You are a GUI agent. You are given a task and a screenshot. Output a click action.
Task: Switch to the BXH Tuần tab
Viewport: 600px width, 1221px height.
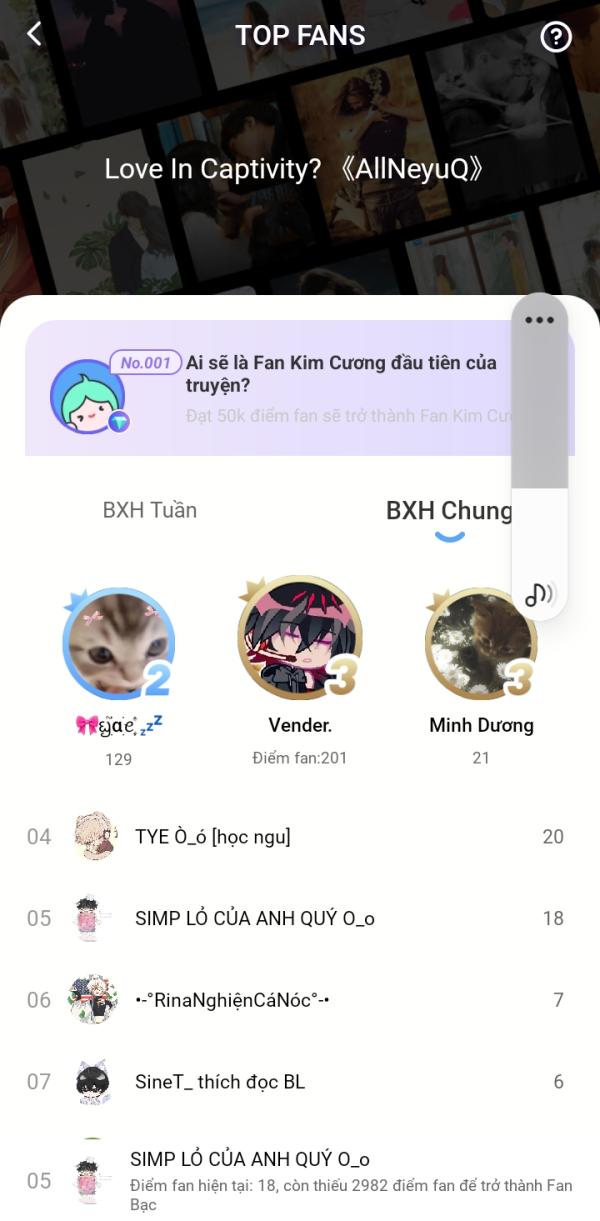[150, 510]
